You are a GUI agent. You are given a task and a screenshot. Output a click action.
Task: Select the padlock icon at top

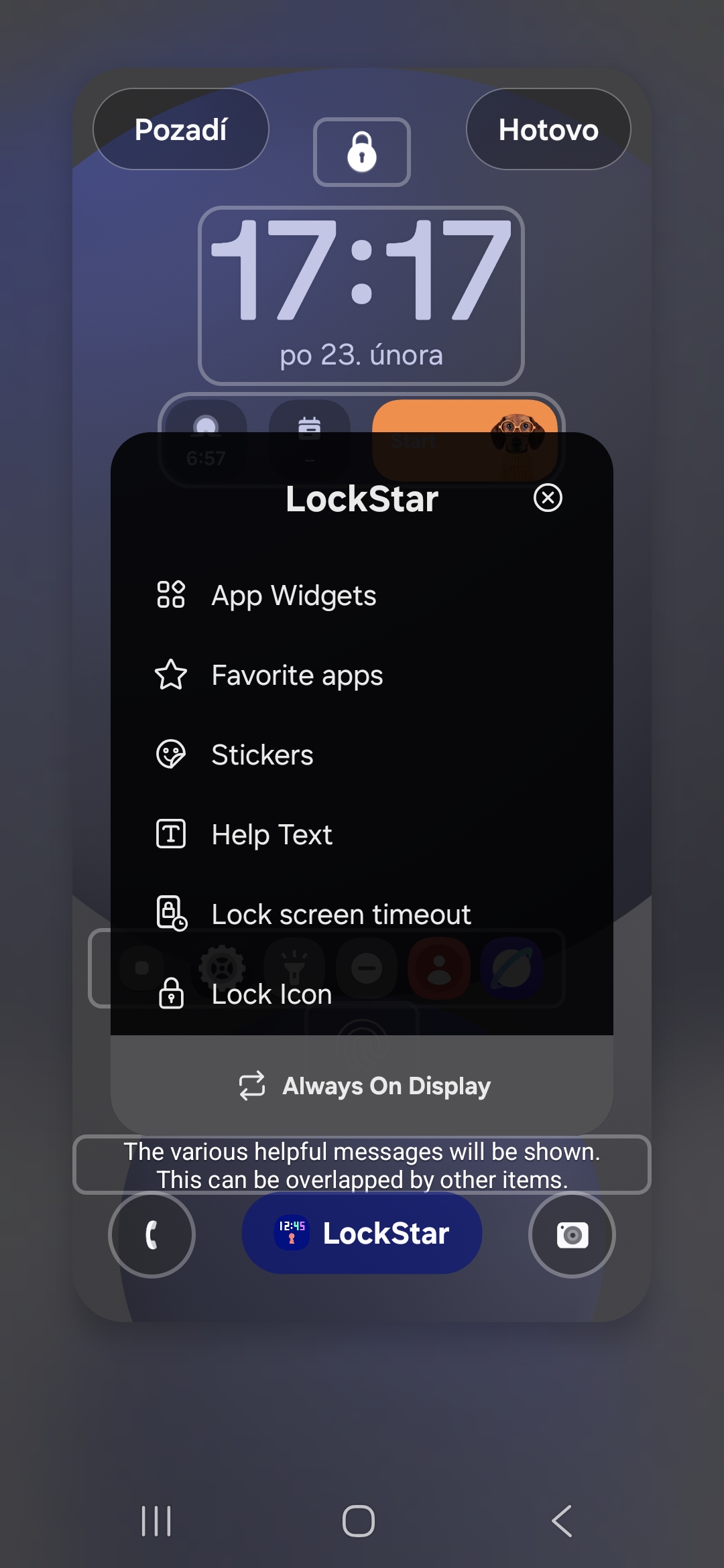point(362,151)
